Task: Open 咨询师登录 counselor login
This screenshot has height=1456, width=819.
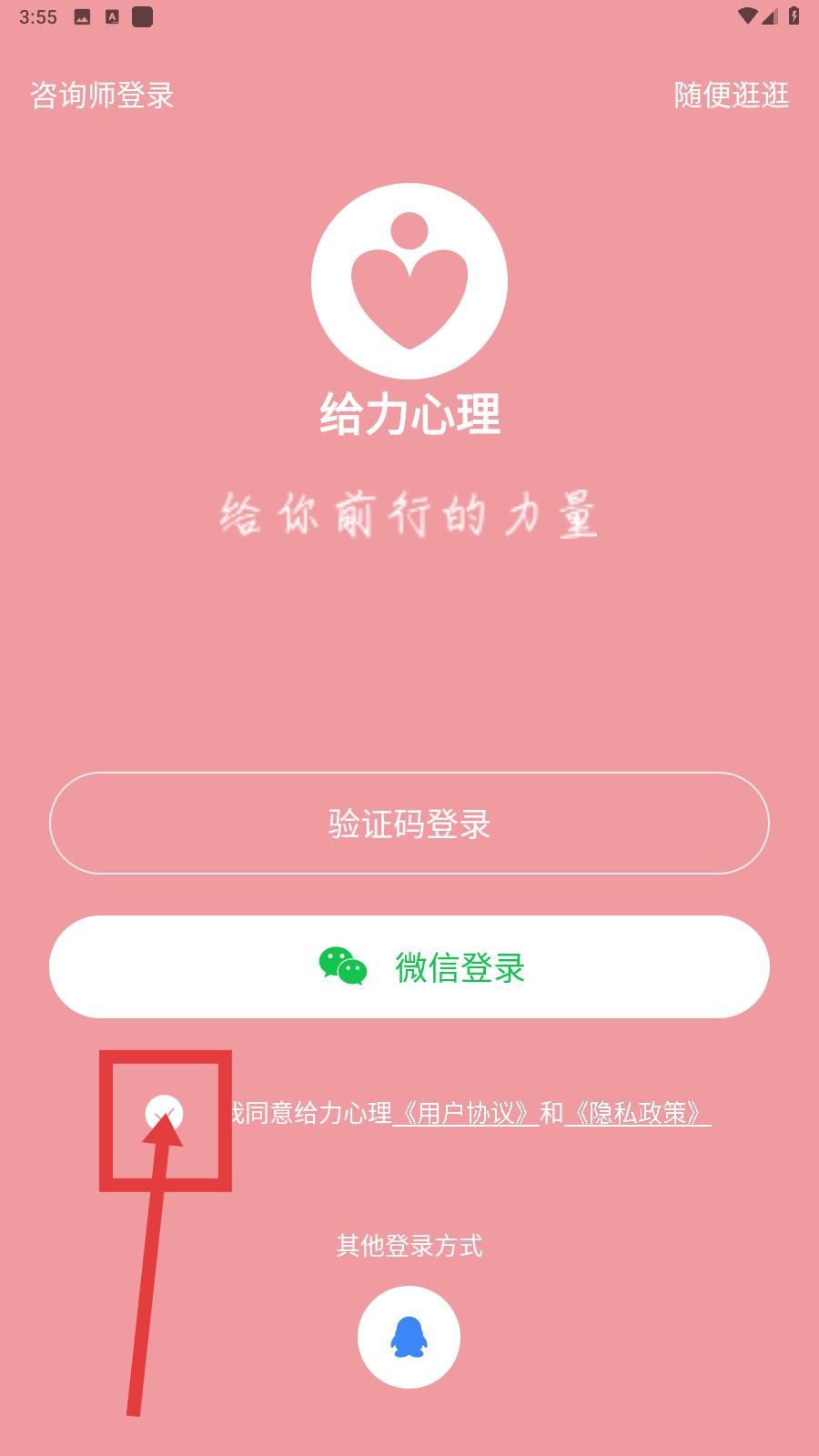Action: [x=102, y=96]
